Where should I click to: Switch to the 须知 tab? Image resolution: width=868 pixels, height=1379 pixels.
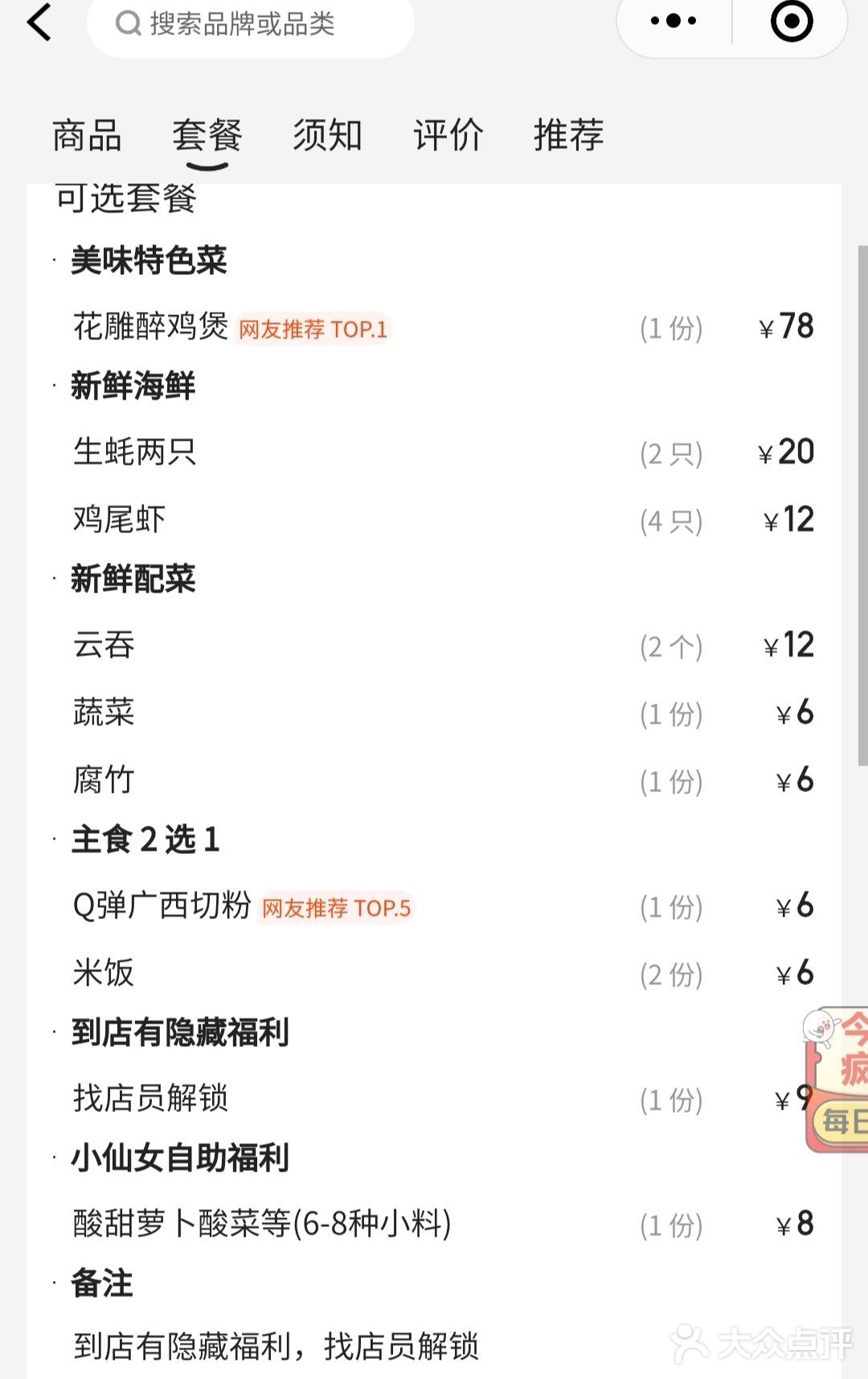327,135
